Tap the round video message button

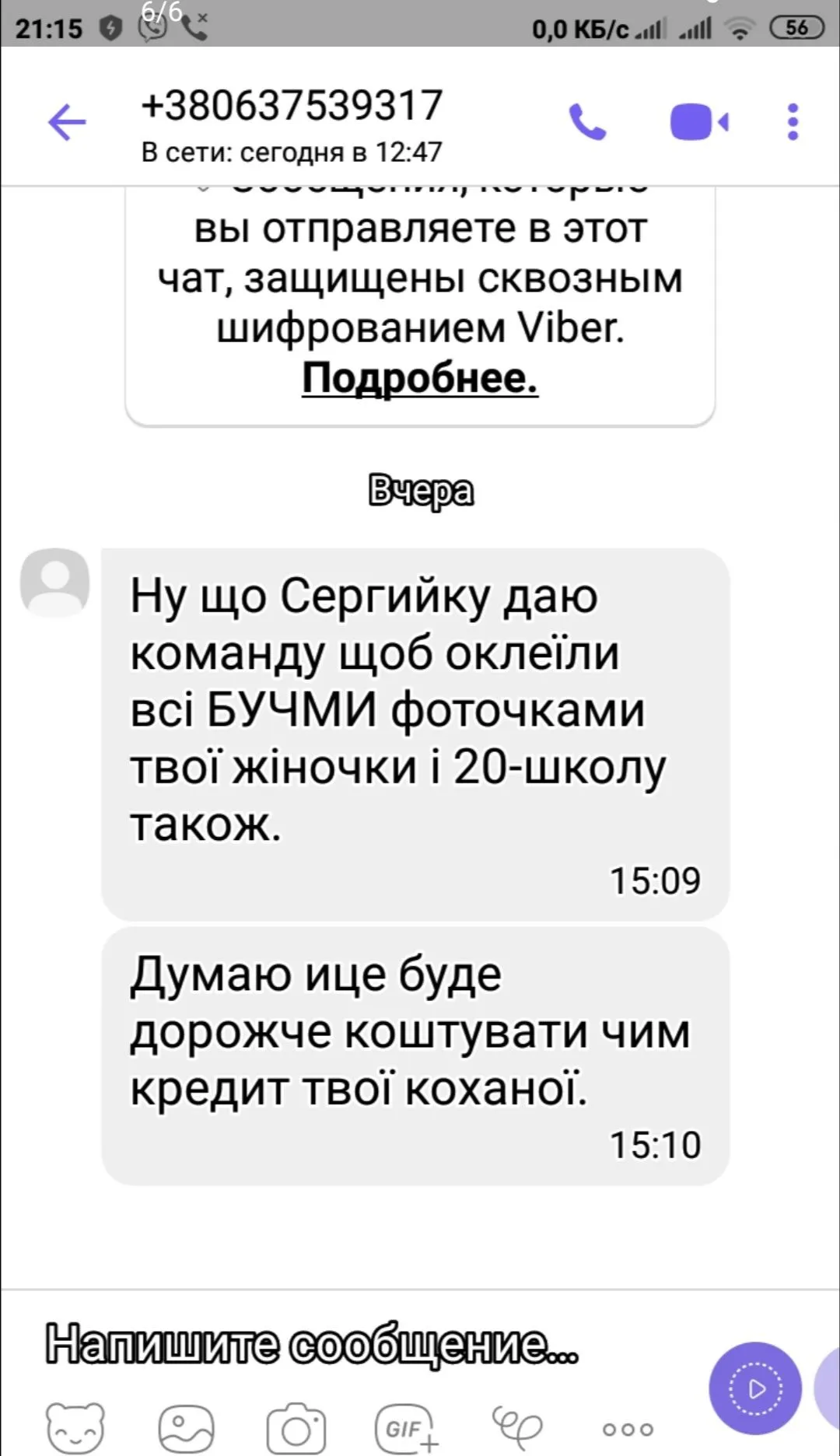(754, 1388)
